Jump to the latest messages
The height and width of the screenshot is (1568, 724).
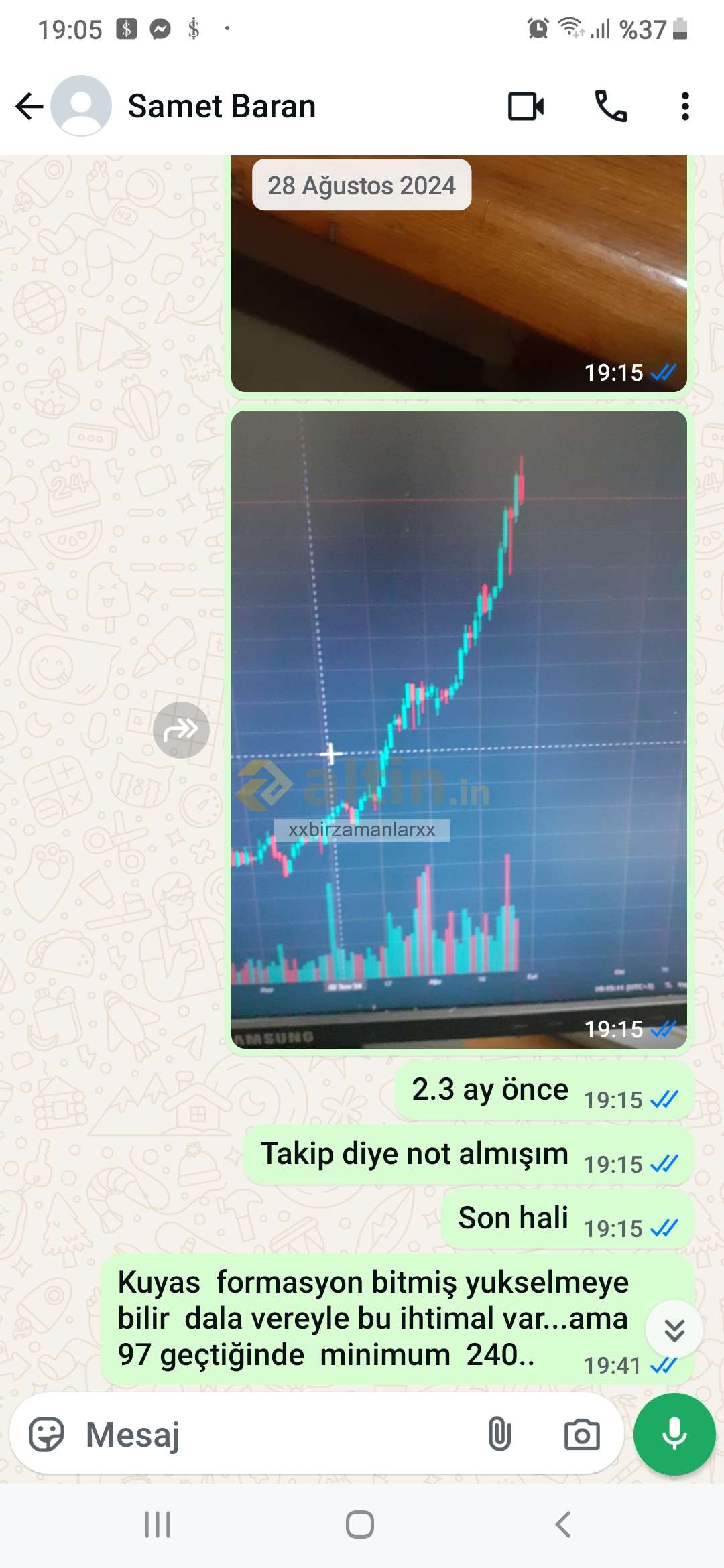point(674,1329)
